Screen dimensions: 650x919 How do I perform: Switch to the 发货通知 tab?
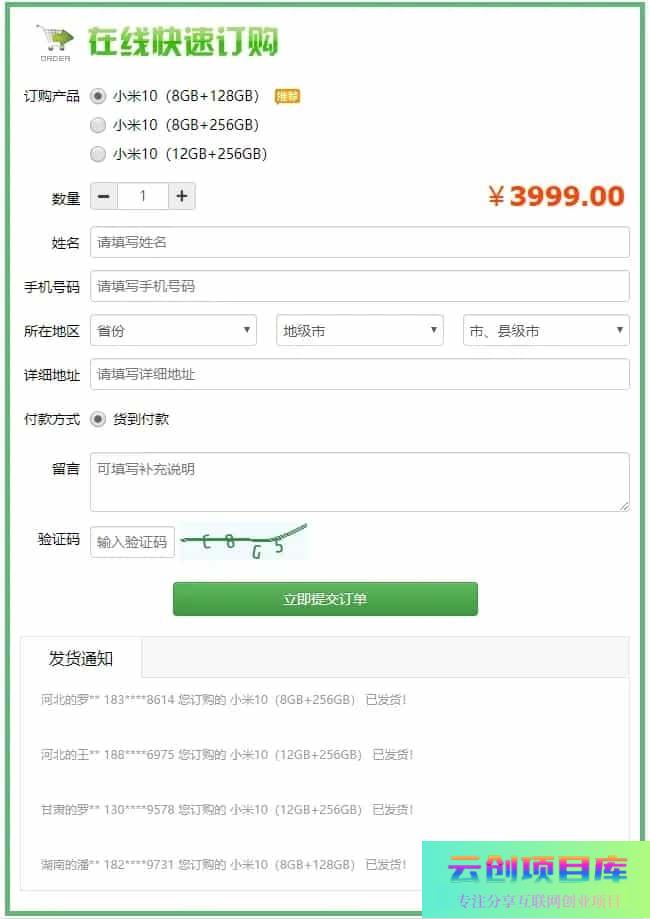point(81,658)
